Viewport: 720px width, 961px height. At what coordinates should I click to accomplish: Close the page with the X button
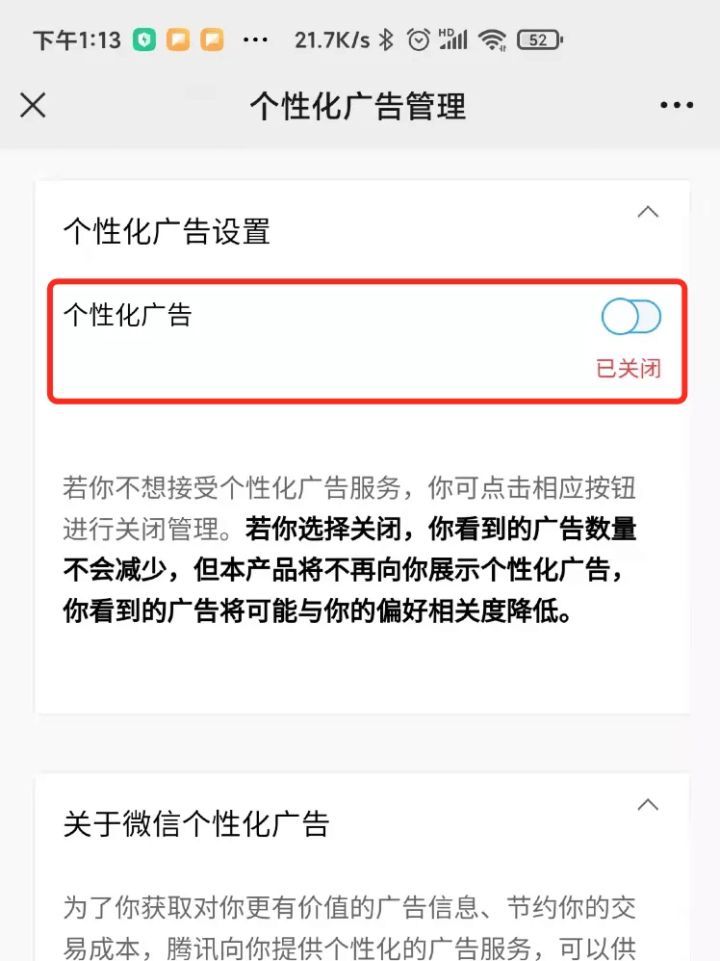[x=33, y=105]
